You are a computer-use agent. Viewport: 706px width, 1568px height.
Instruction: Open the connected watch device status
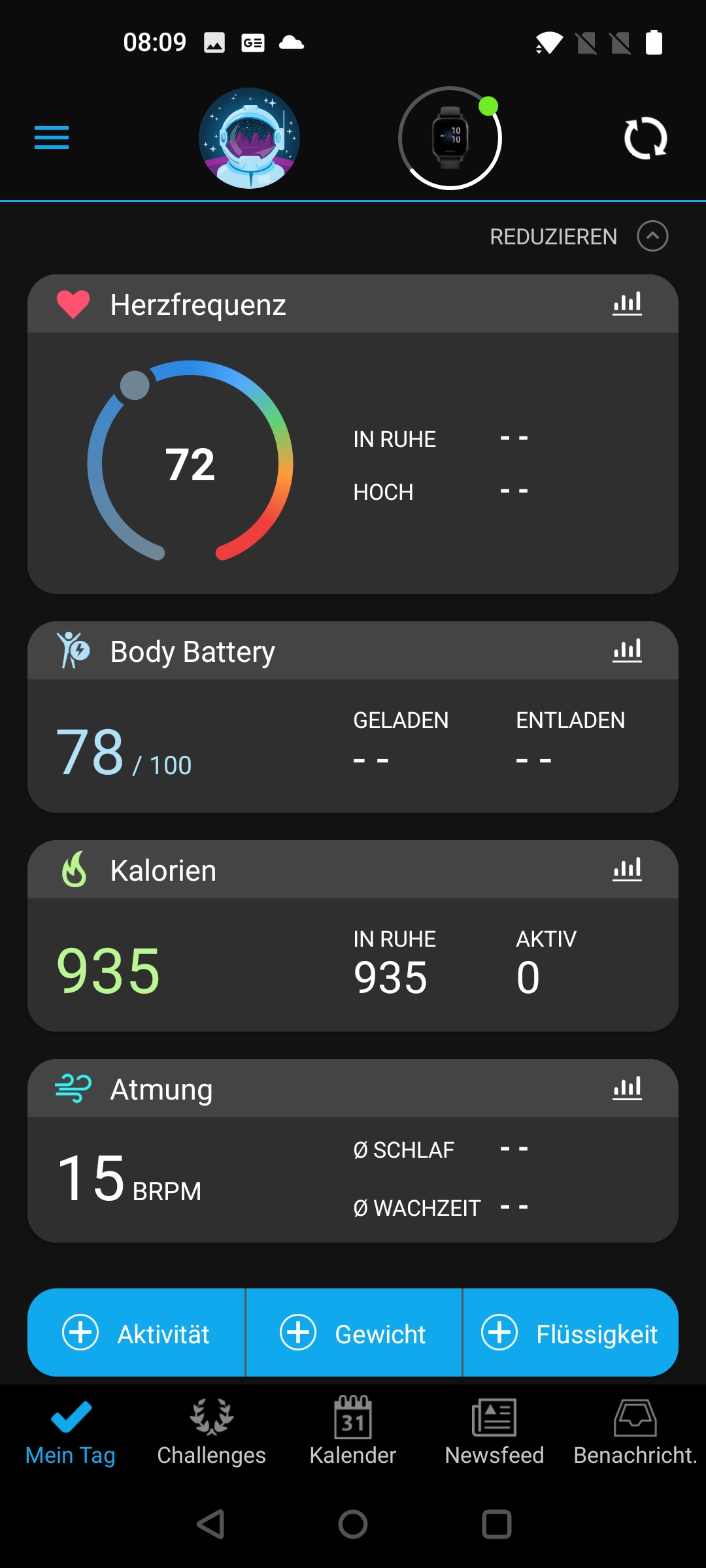450,139
